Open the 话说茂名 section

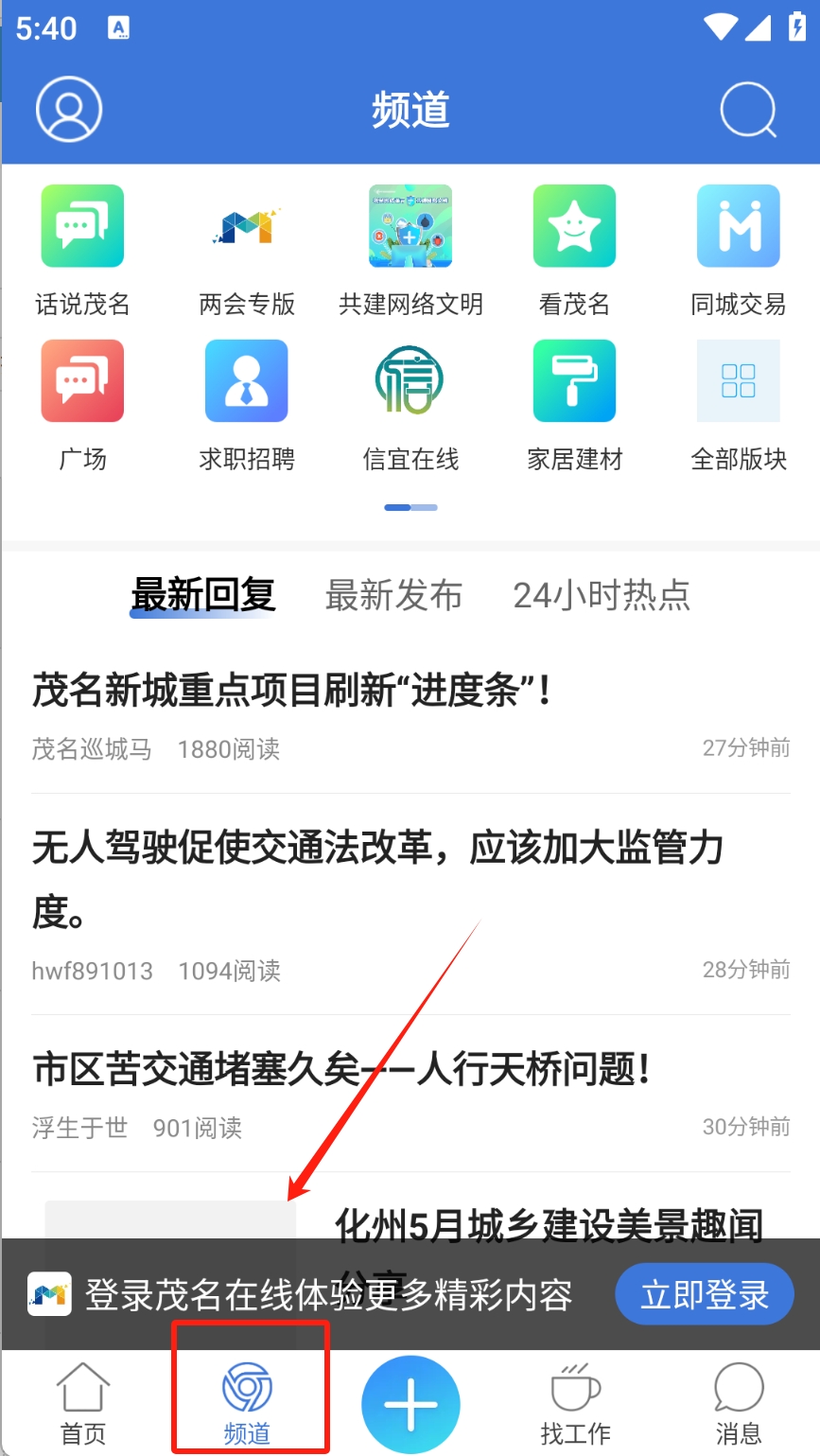[x=82, y=249]
